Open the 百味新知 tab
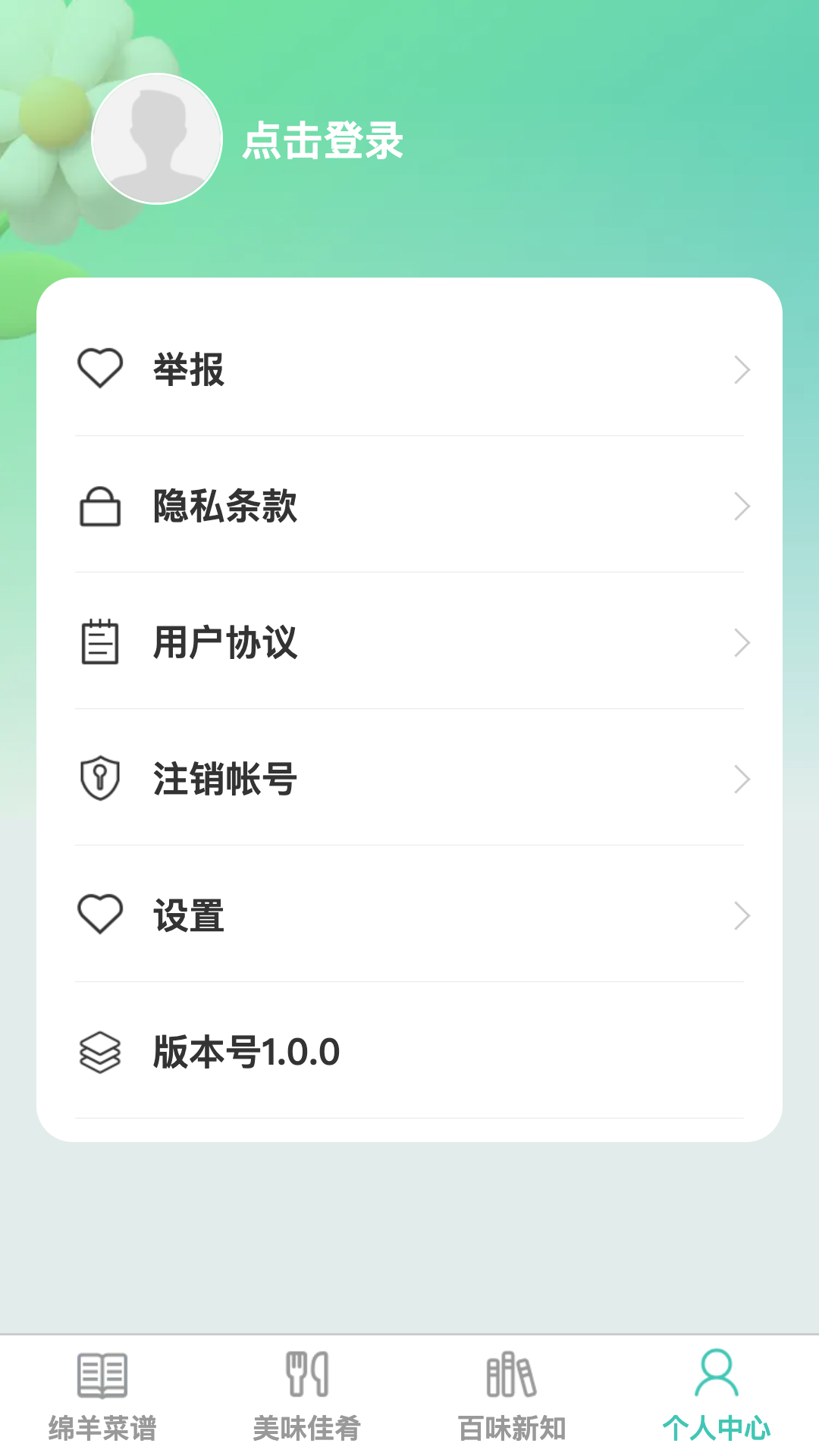Image resolution: width=819 pixels, height=1456 pixels. (512, 1395)
